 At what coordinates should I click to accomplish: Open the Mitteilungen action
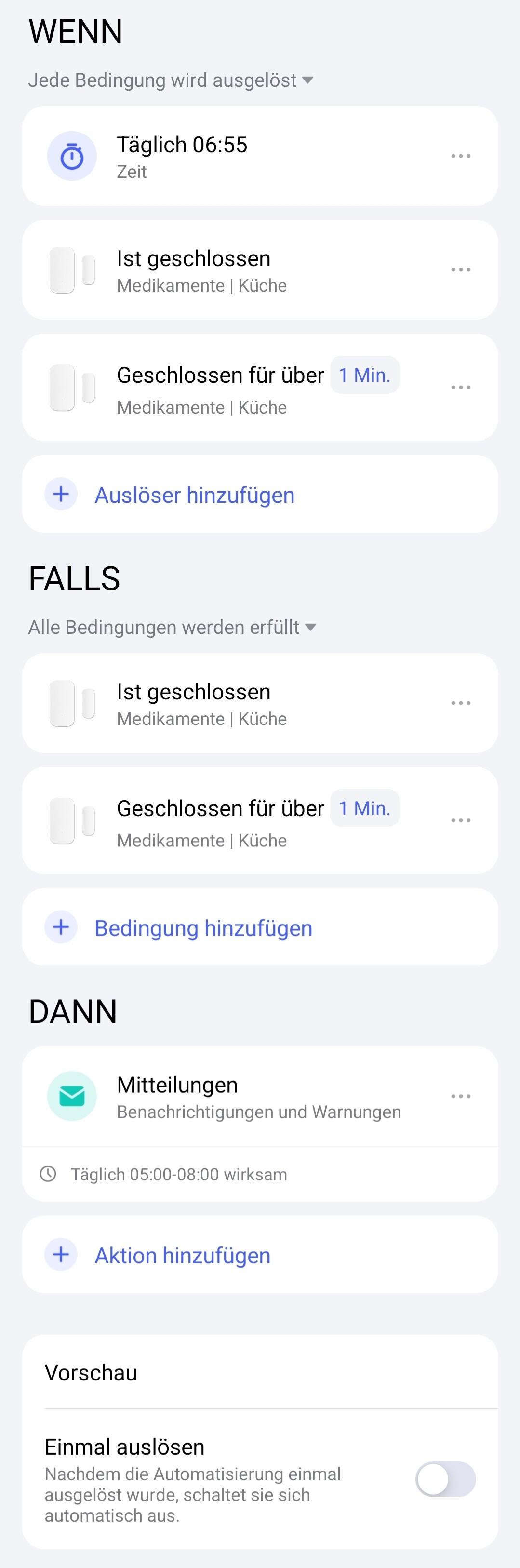point(243,1096)
